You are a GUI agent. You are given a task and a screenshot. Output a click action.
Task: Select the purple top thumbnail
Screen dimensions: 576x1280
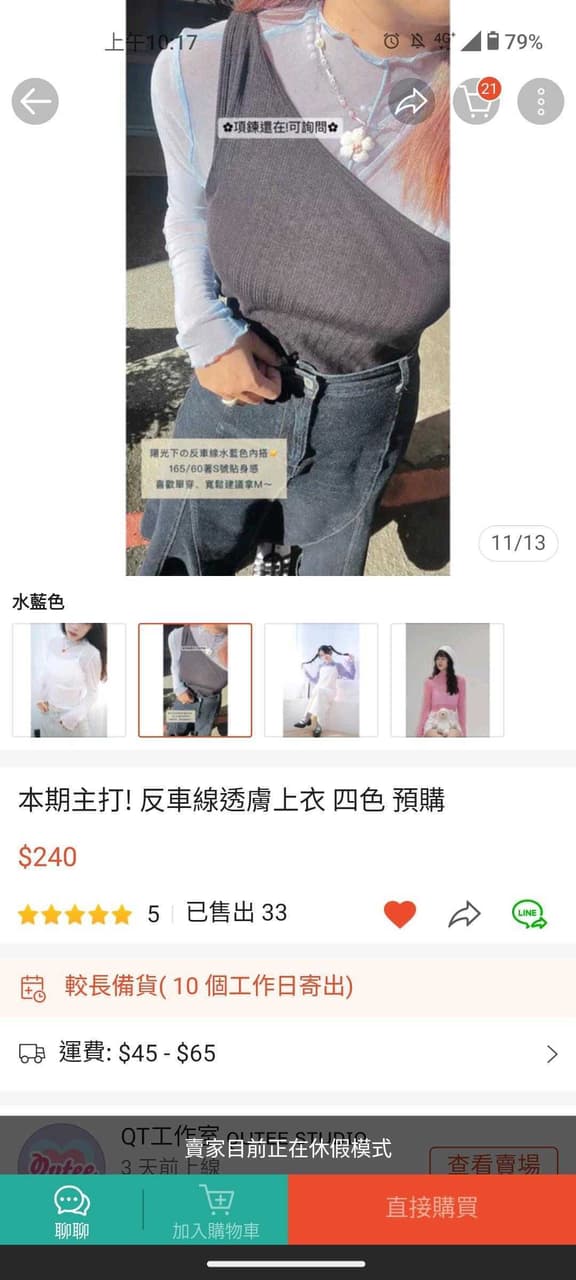(x=321, y=680)
